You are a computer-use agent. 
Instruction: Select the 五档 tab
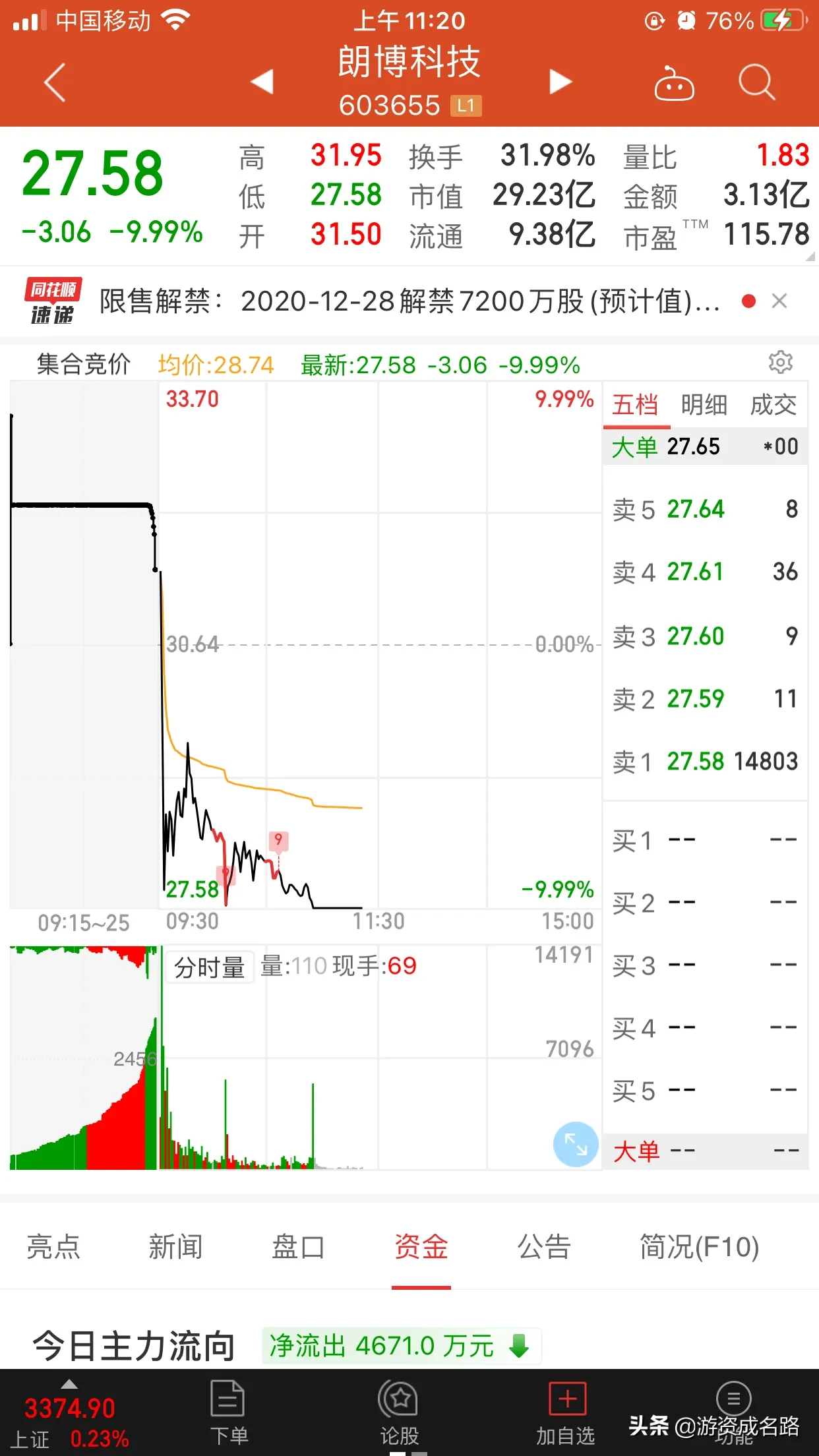(635, 405)
